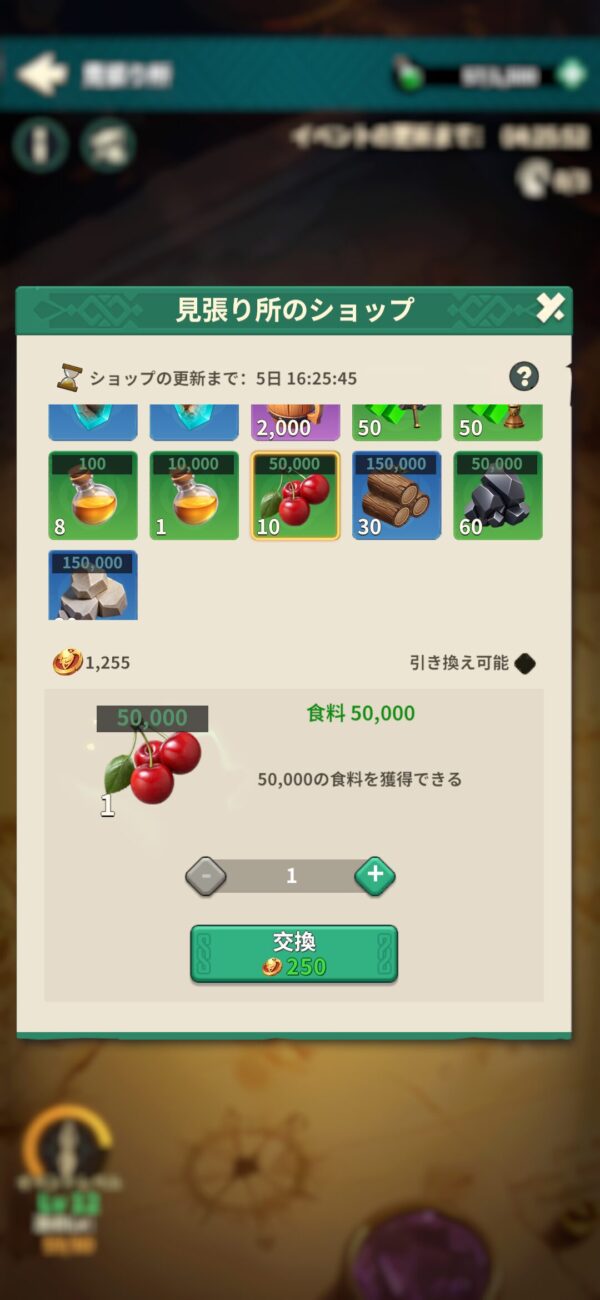Select the 100 potion item
This screenshot has height=1300, width=600.
pyautogui.click(x=93, y=495)
